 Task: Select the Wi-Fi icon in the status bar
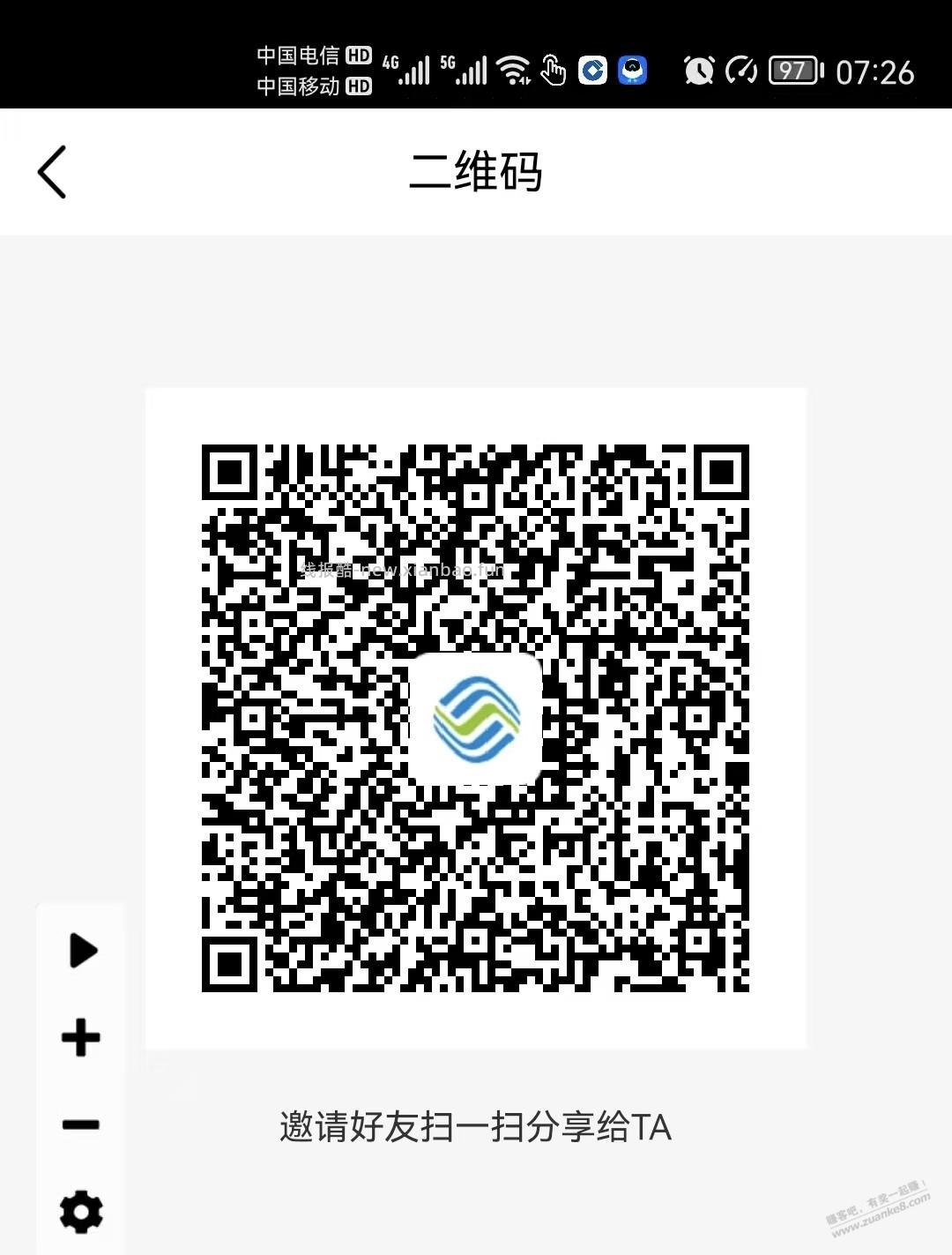514,66
